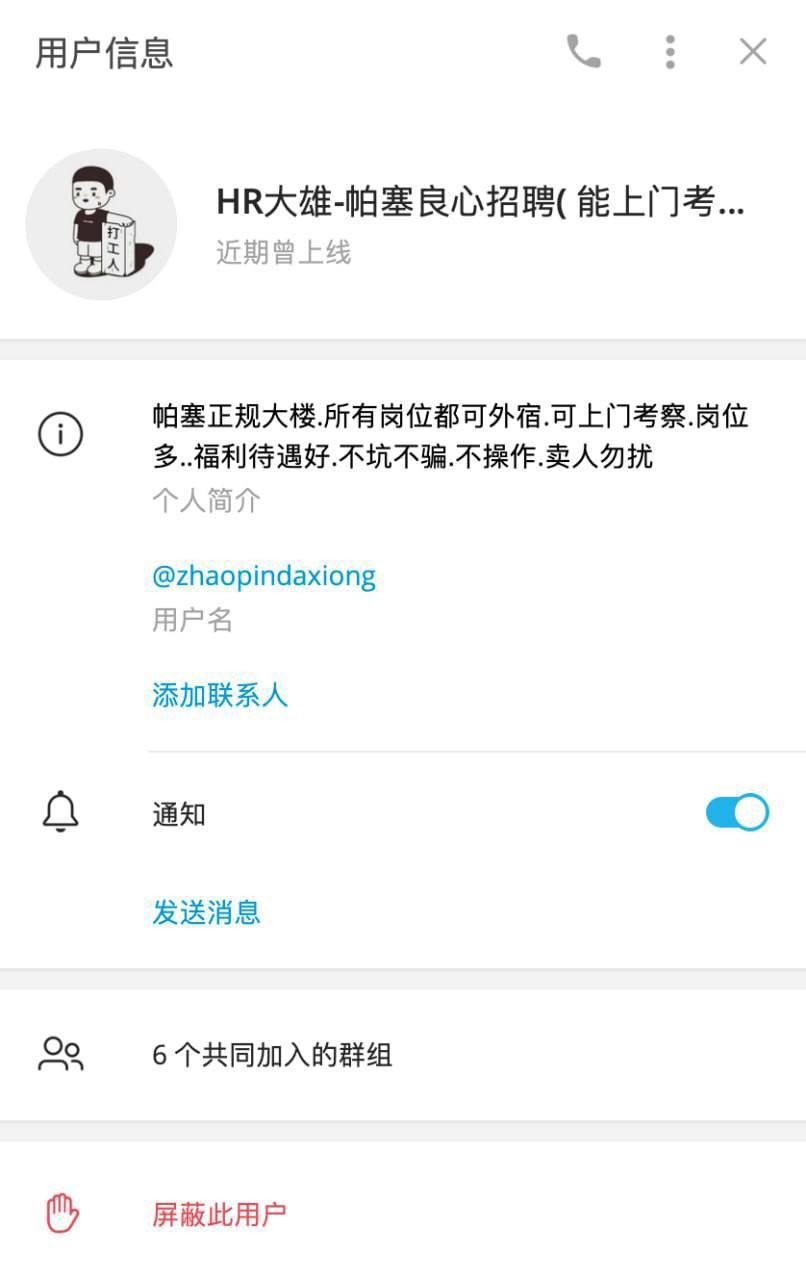Toggle the 通知 notification switch off
This screenshot has width=806, height=1280.
click(737, 813)
